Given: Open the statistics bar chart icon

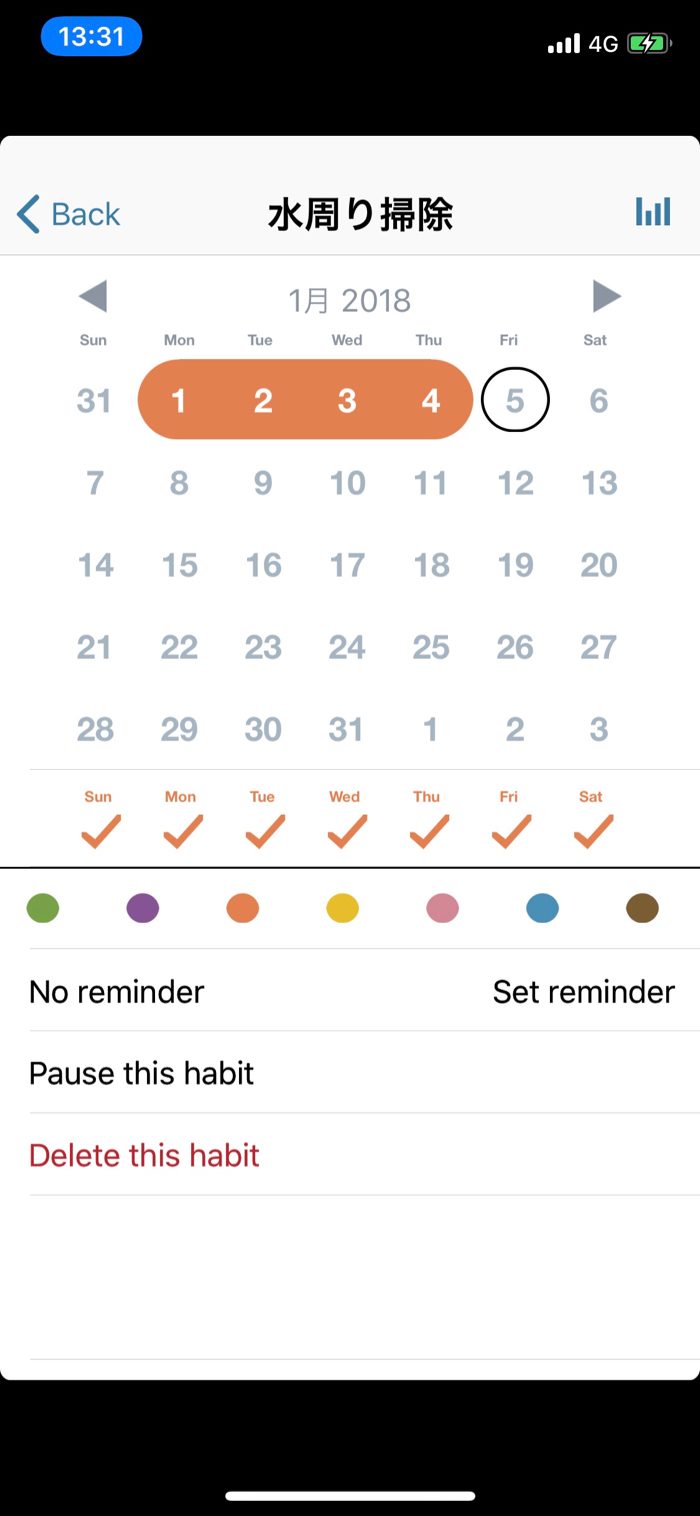Looking at the screenshot, I should click(653, 212).
